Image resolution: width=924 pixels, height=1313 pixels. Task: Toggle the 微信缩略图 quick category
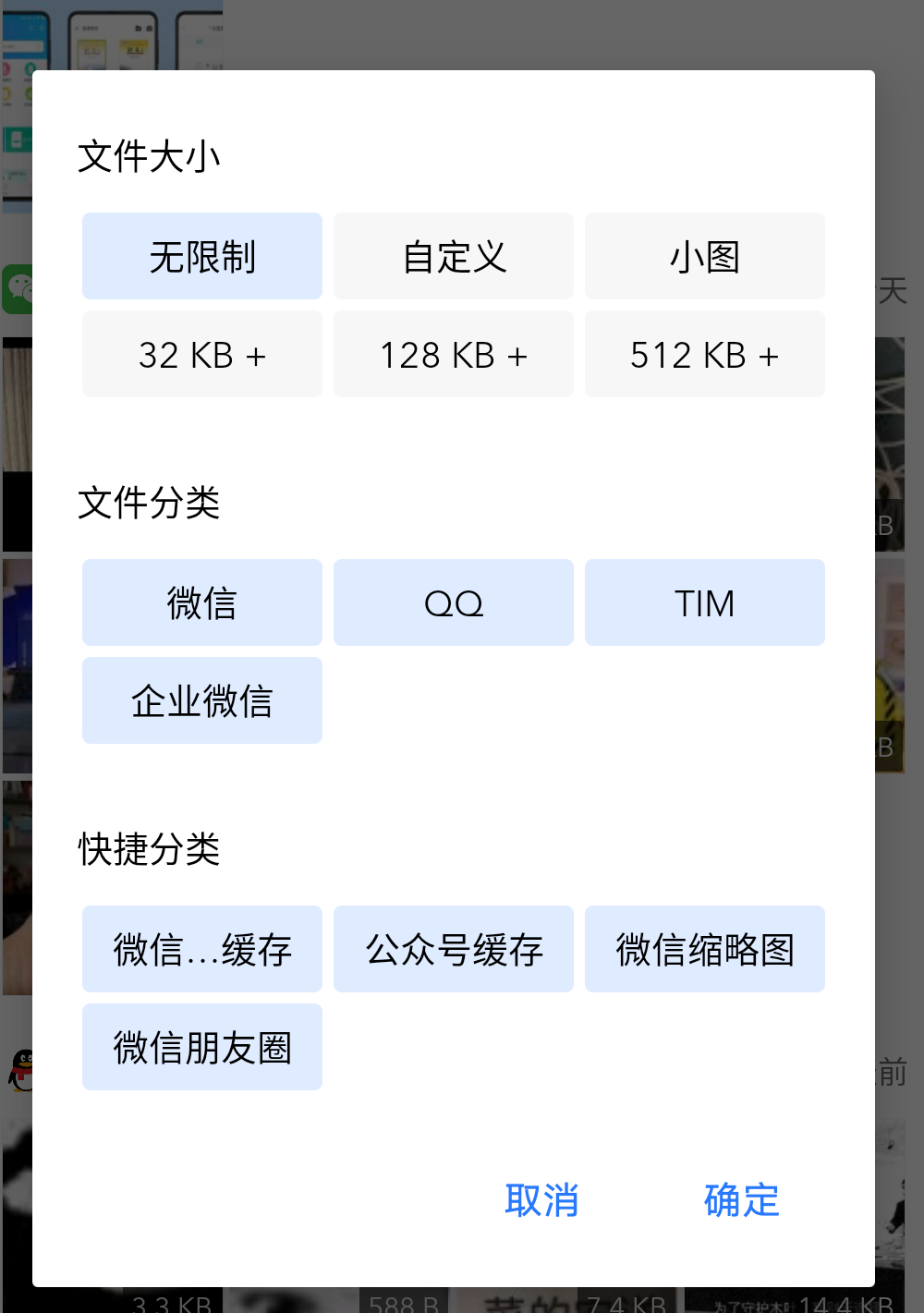pos(705,949)
